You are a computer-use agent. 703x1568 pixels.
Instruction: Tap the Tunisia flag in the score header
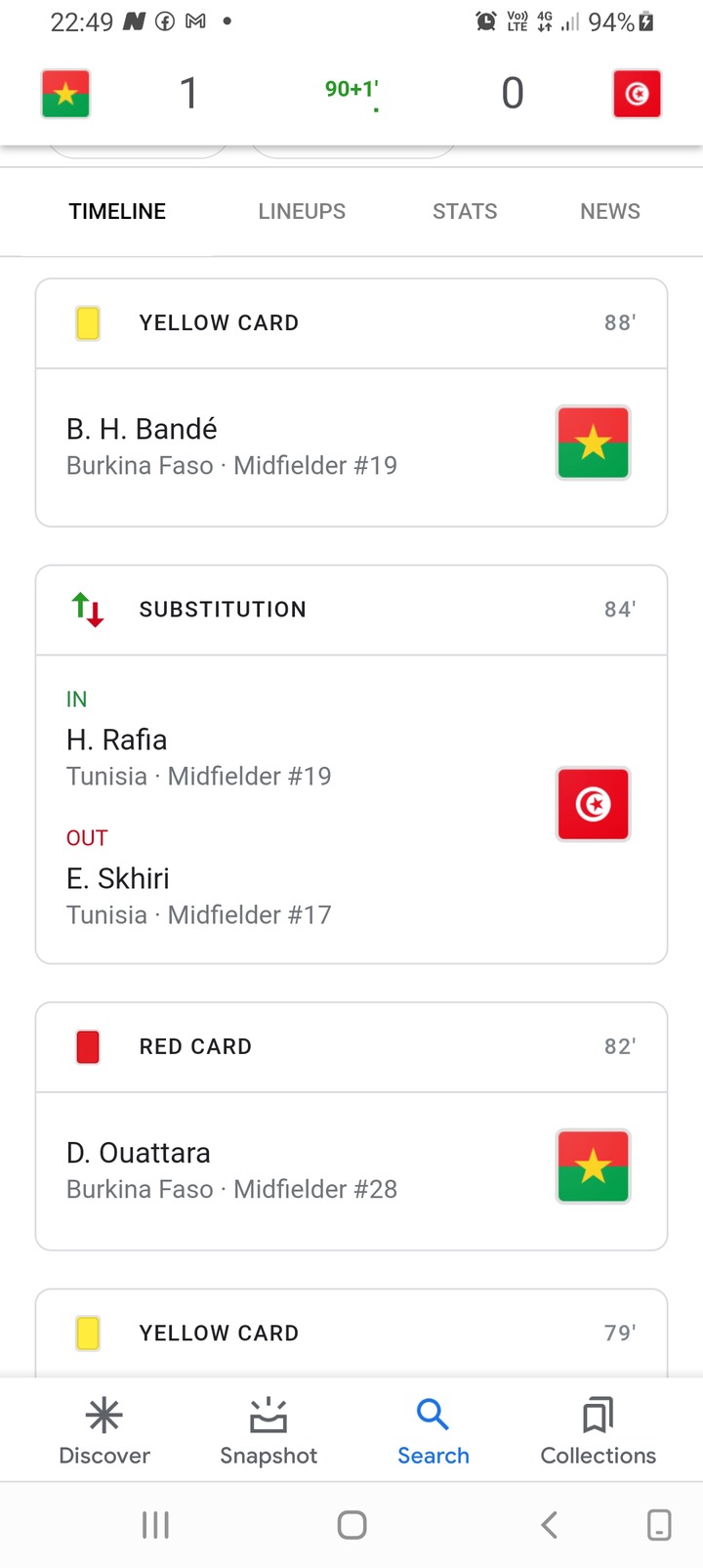click(x=637, y=94)
